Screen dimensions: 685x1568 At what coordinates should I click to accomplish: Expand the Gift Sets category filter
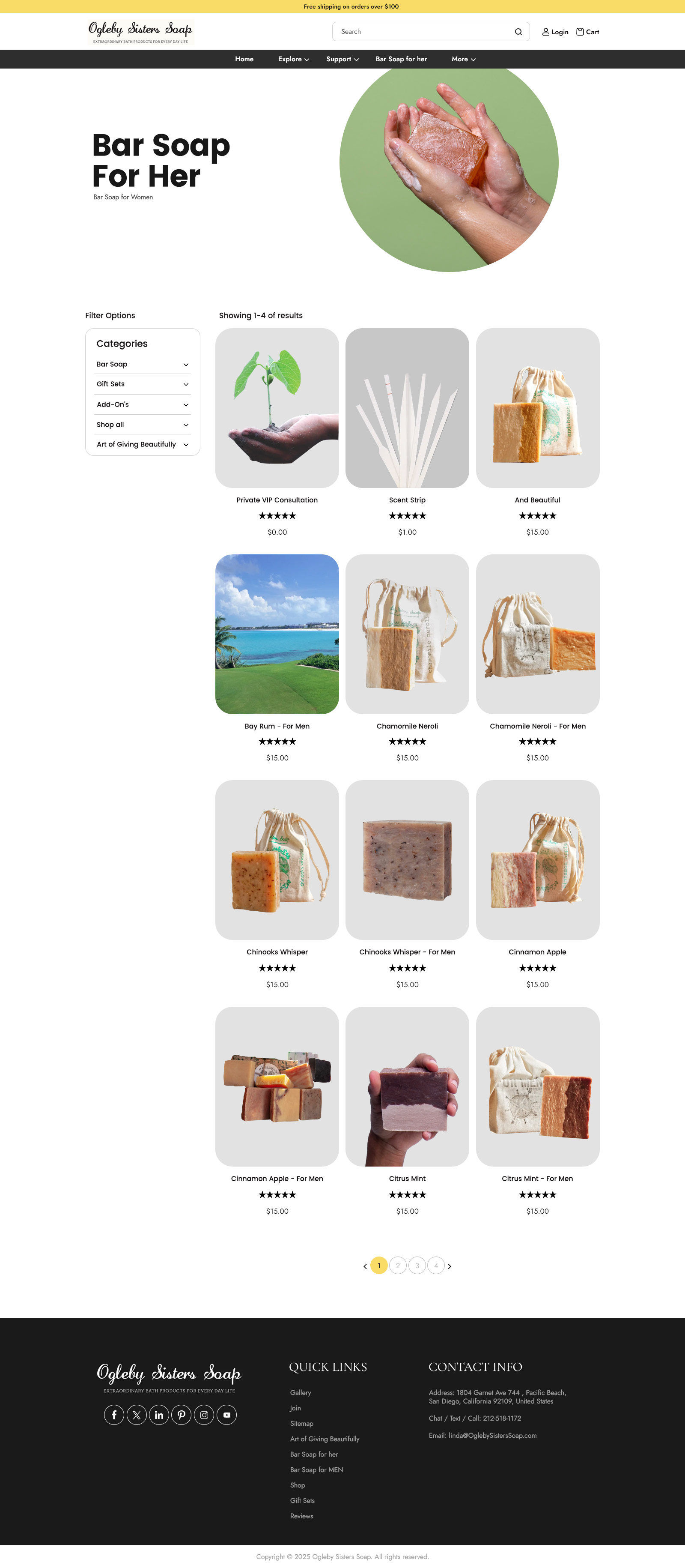(x=143, y=384)
